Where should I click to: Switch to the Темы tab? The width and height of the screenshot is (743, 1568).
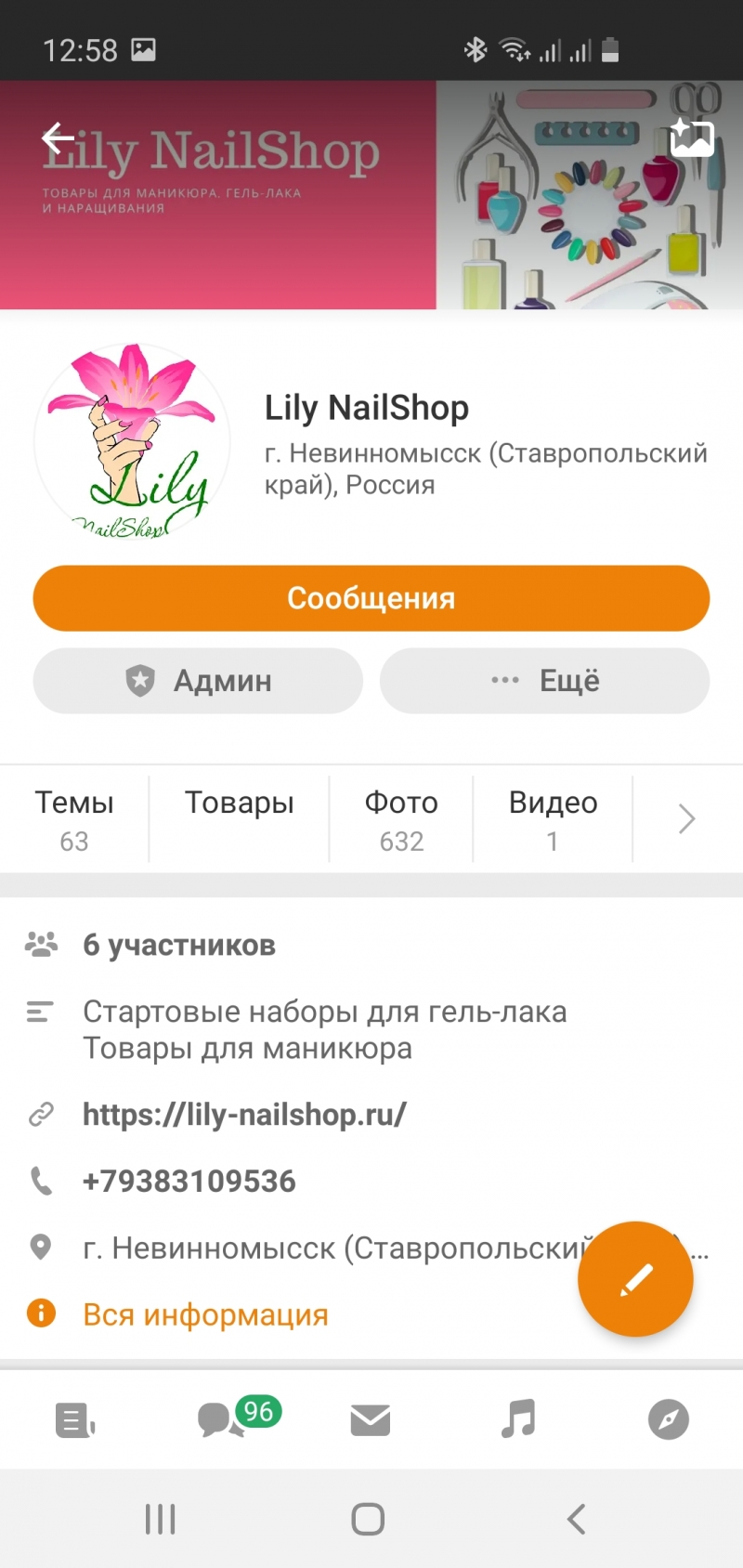[x=74, y=819]
